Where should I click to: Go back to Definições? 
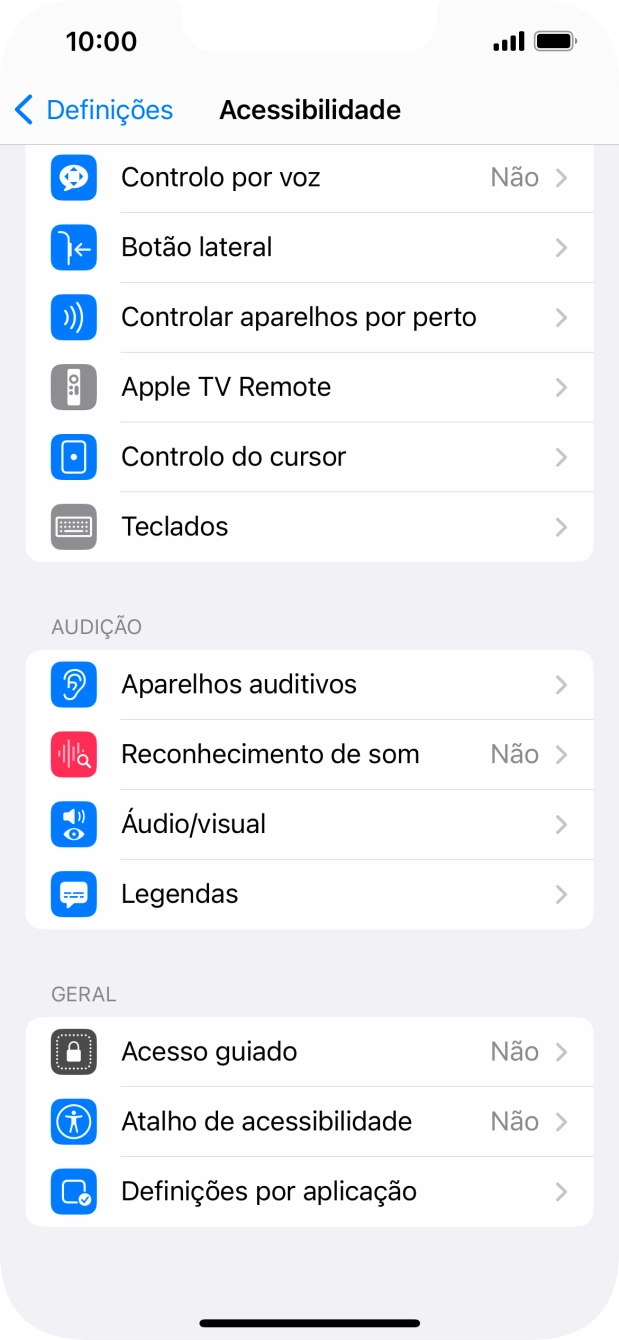[x=93, y=110]
